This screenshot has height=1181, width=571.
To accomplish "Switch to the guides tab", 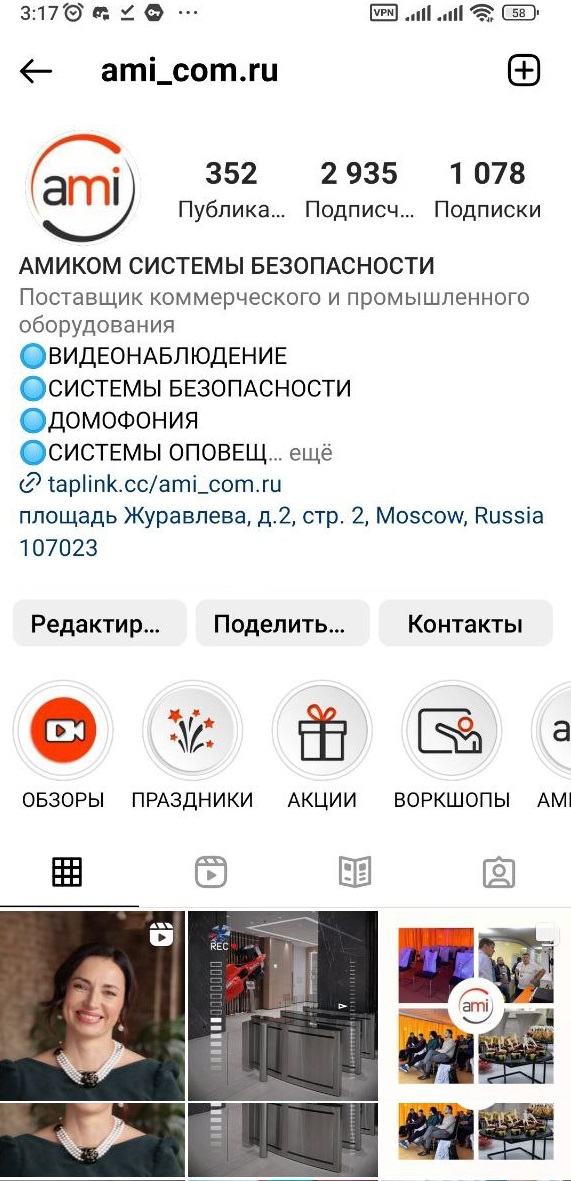I will pos(355,872).
